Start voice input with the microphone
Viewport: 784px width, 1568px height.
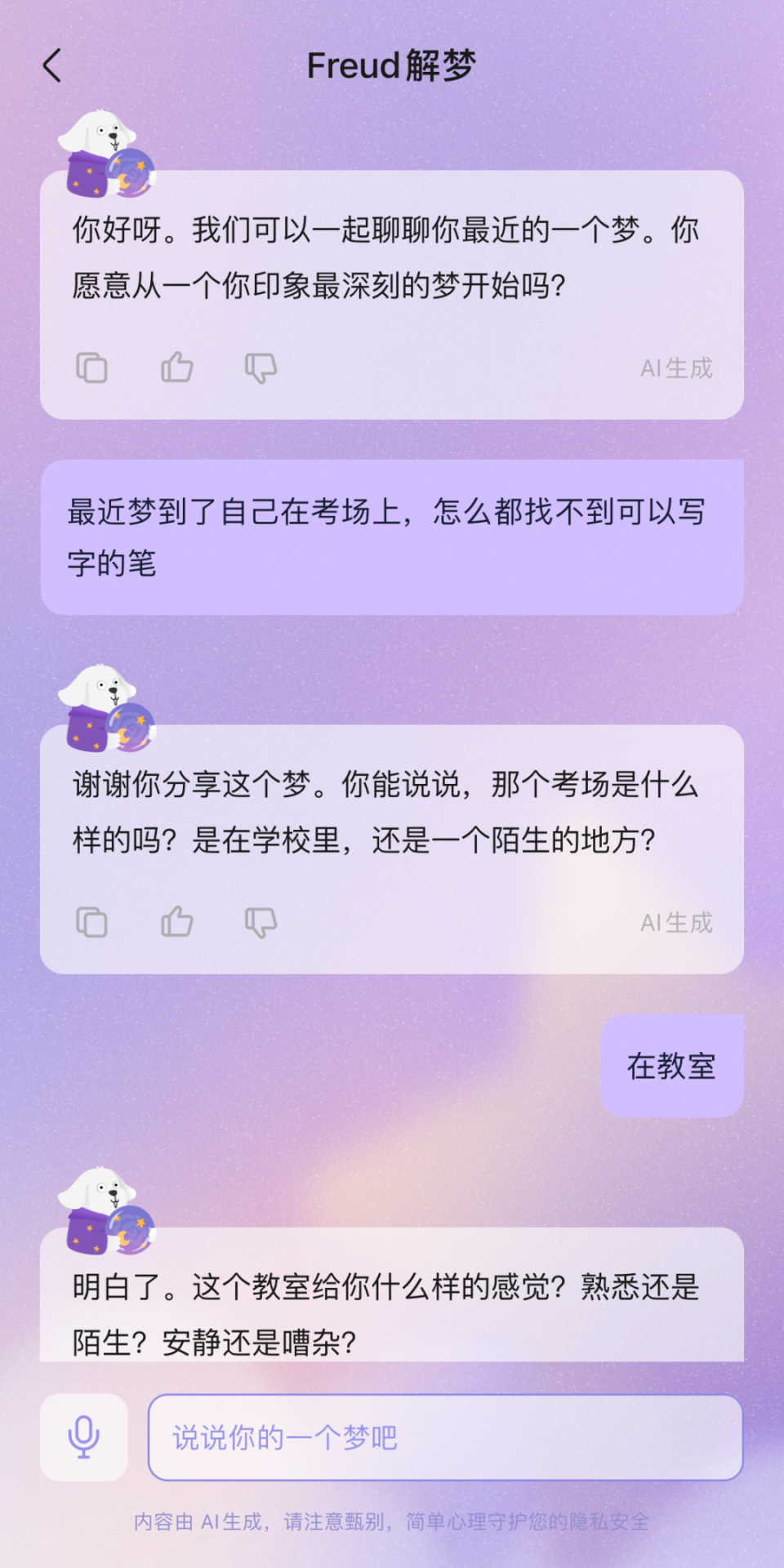(x=83, y=1437)
